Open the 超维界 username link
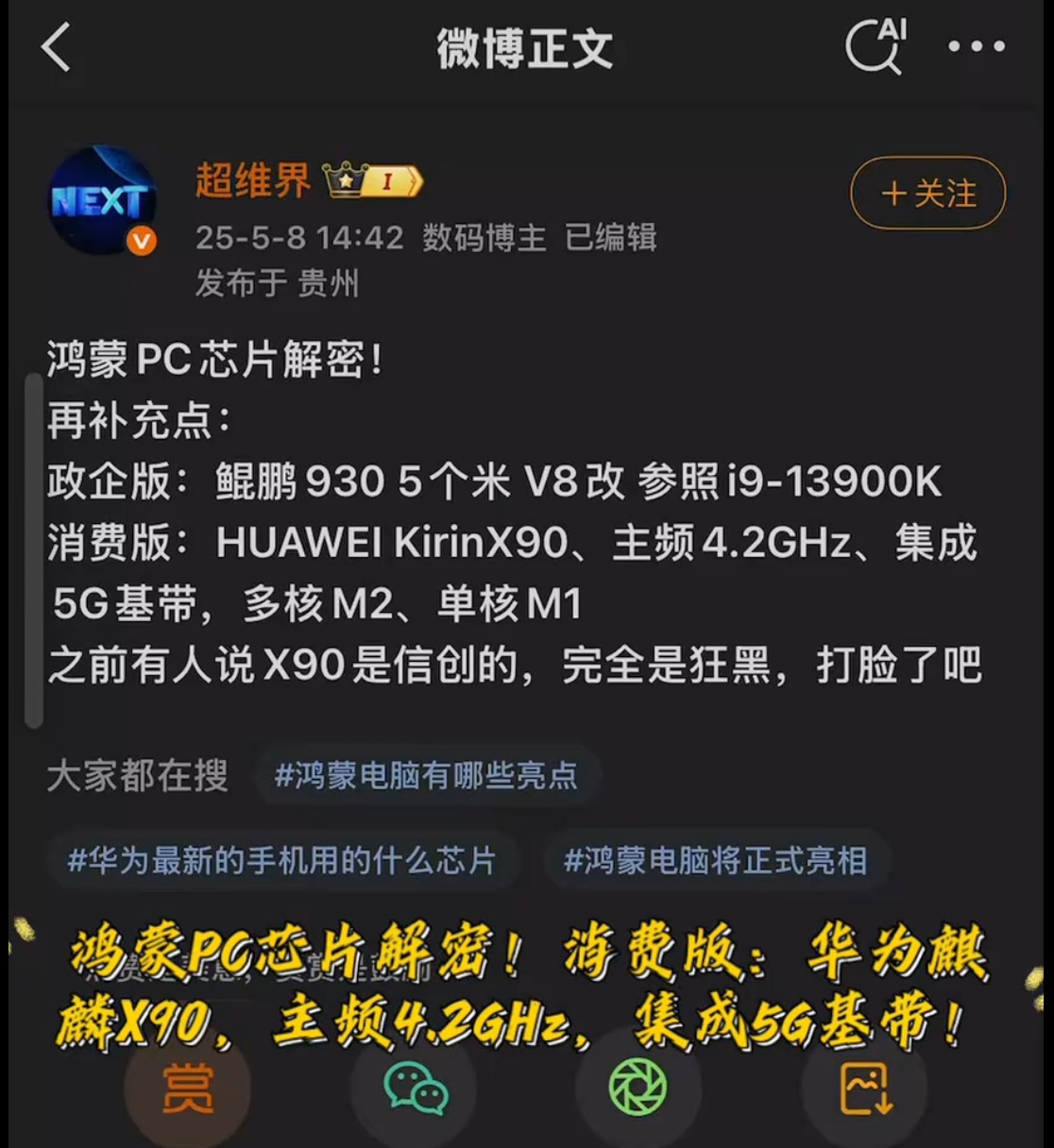This screenshot has width=1054, height=1148. 252,180
